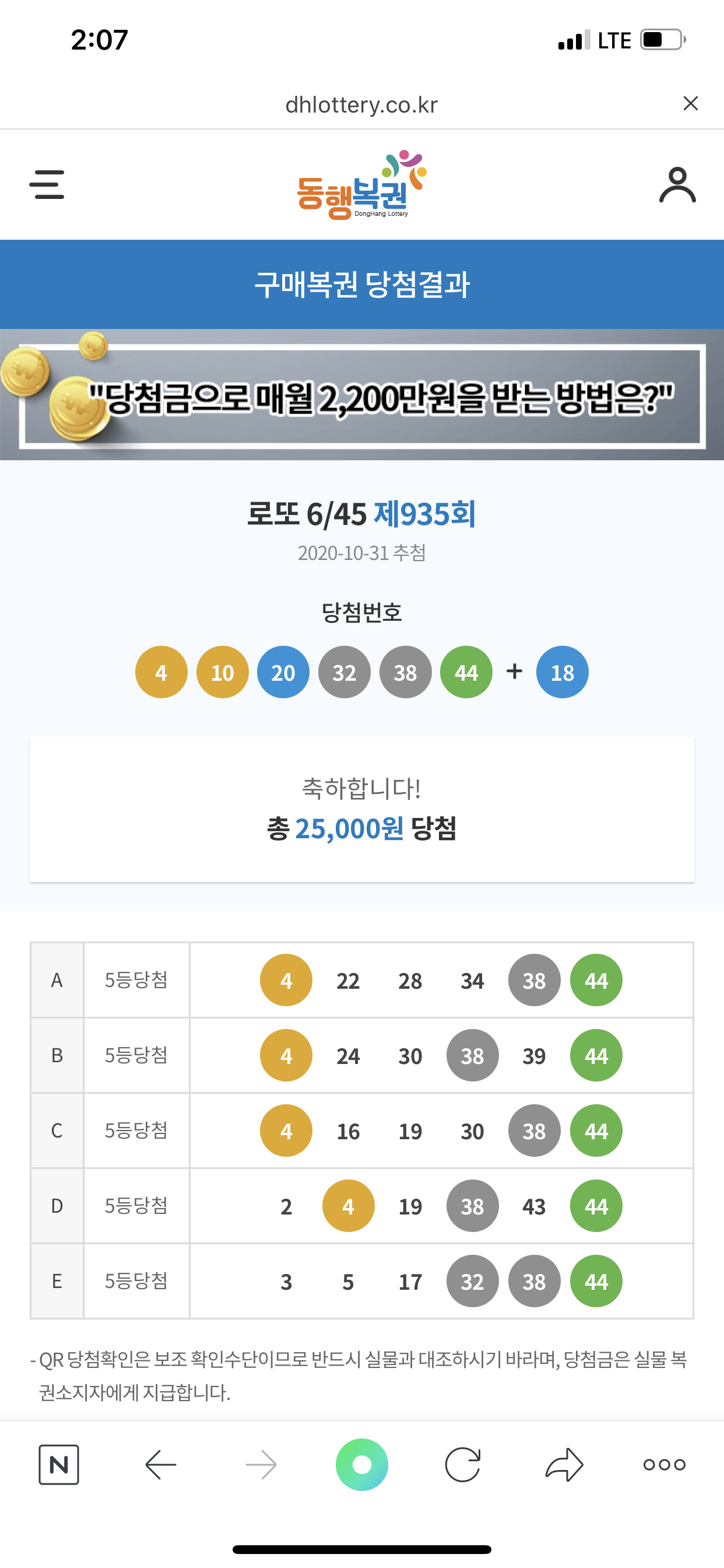
Task: Open the hamburger menu
Action: [x=47, y=184]
